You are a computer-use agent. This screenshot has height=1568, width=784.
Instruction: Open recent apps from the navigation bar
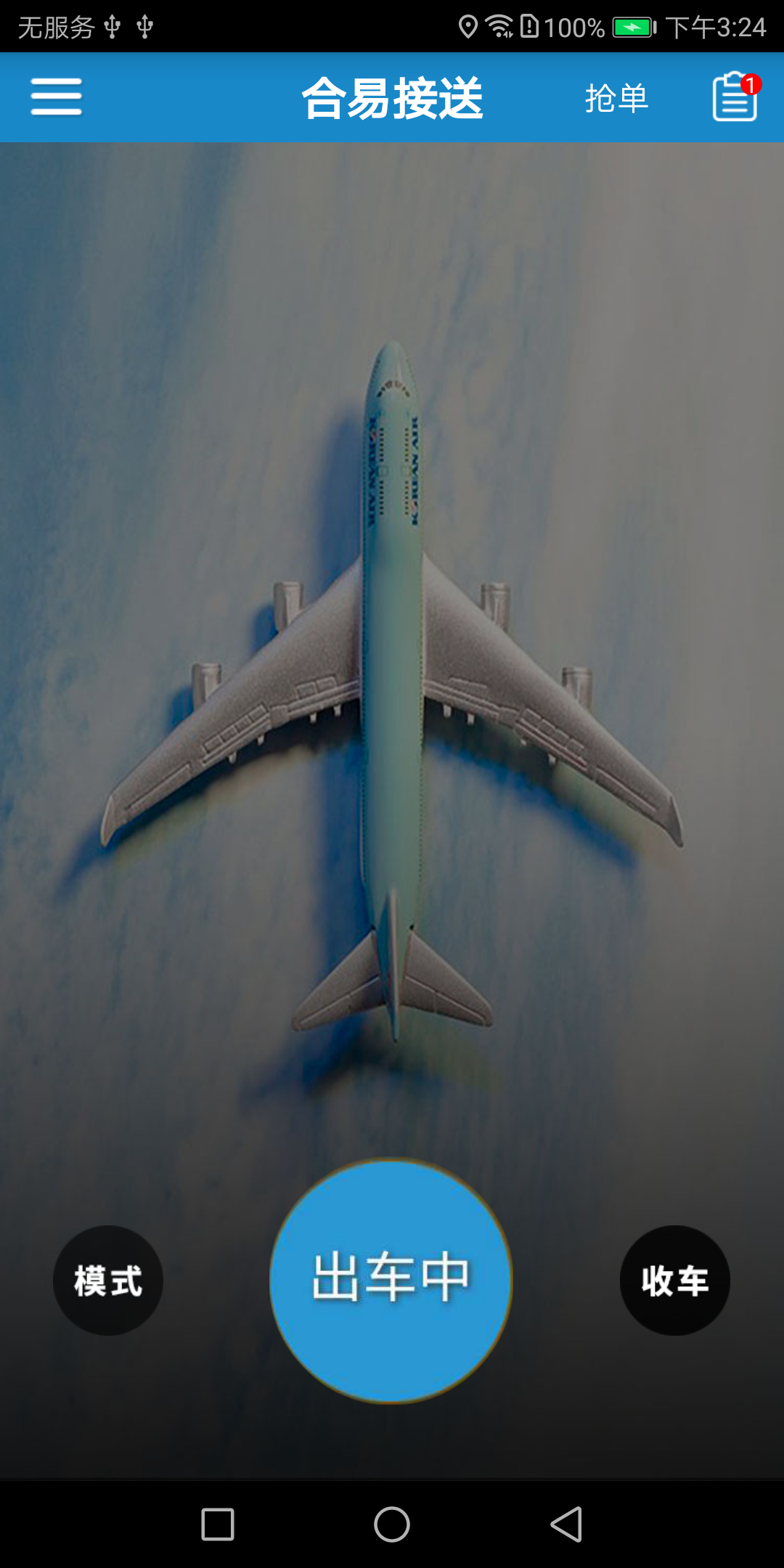(x=218, y=1524)
